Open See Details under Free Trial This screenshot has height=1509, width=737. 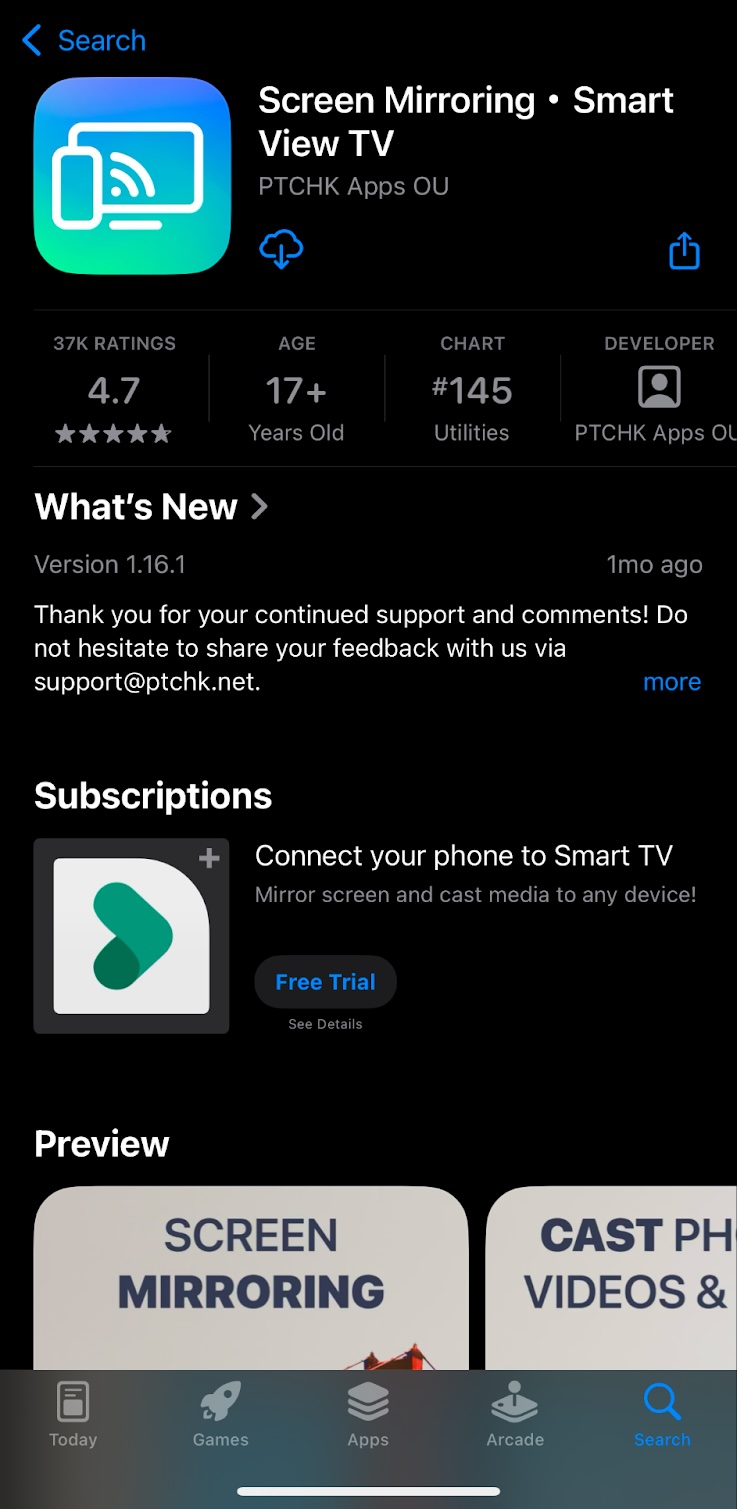(x=325, y=1023)
